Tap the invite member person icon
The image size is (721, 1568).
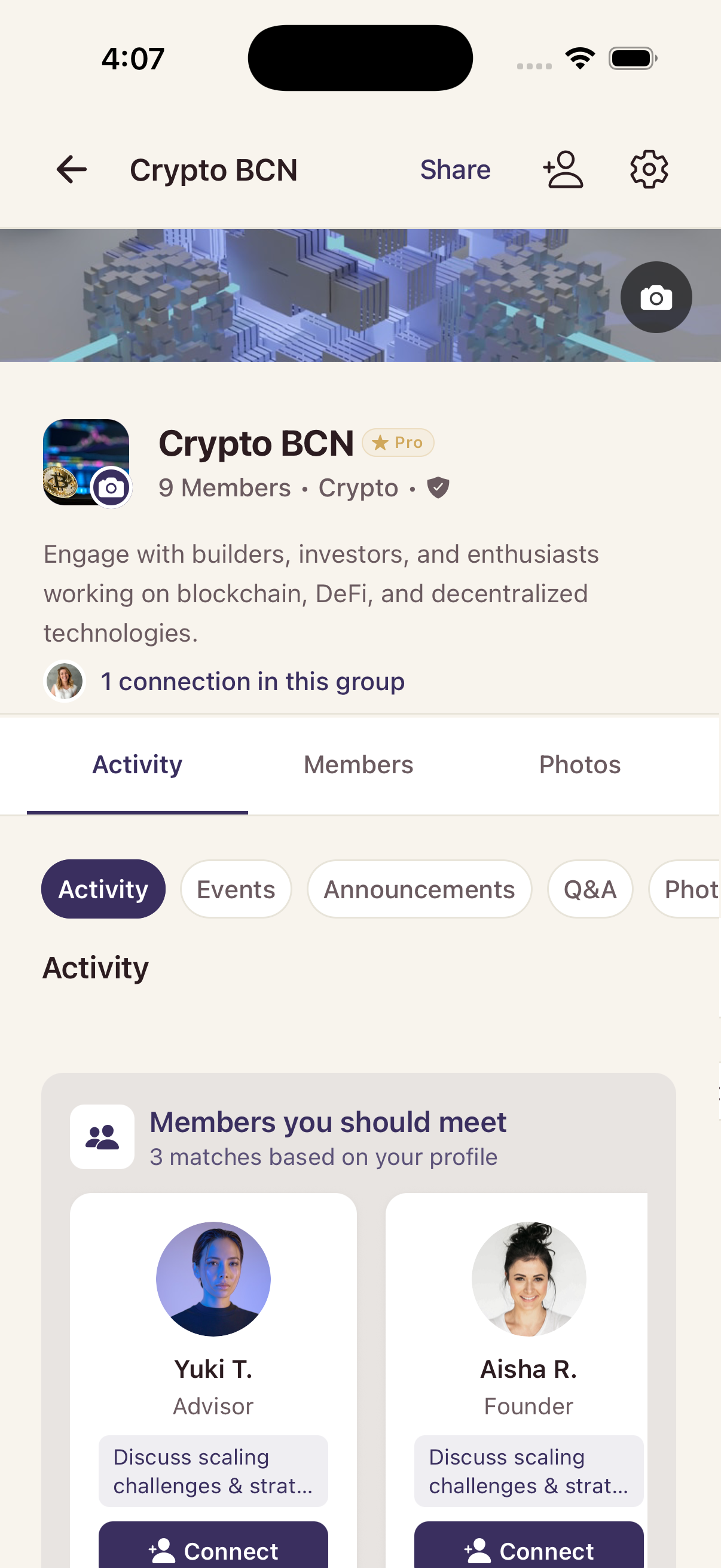pyautogui.click(x=563, y=169)
